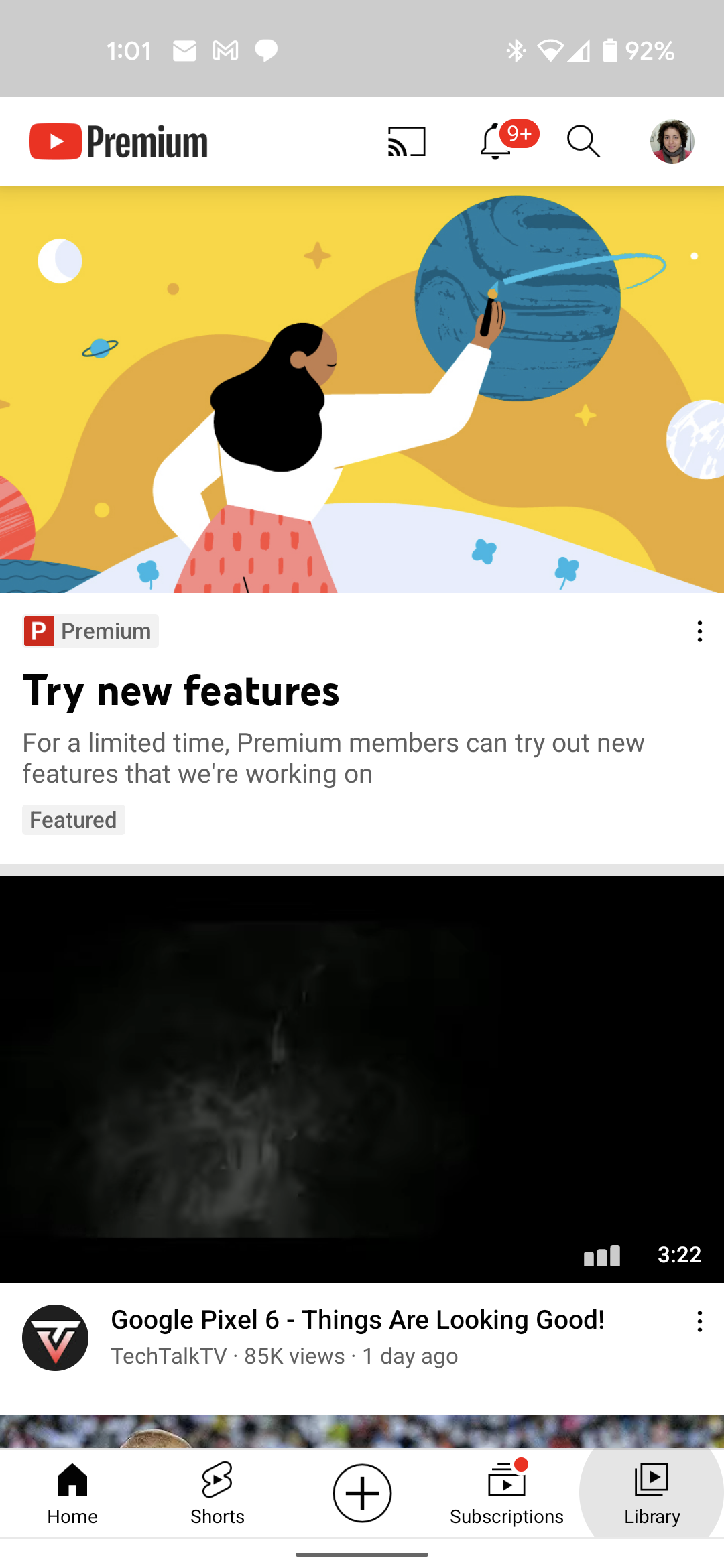
Task: Open the account profile picture
Action: point(672,141)
